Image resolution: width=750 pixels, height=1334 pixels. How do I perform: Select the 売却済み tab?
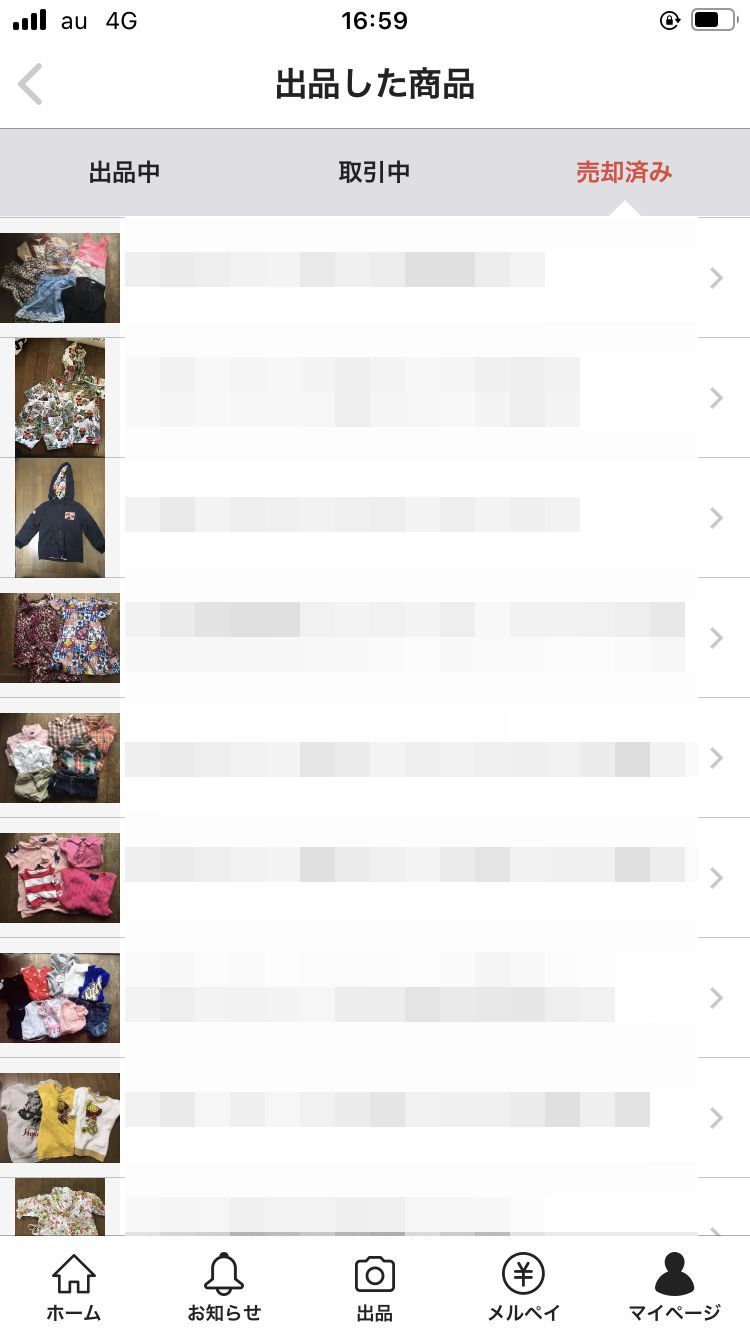[x=624, y=172]
